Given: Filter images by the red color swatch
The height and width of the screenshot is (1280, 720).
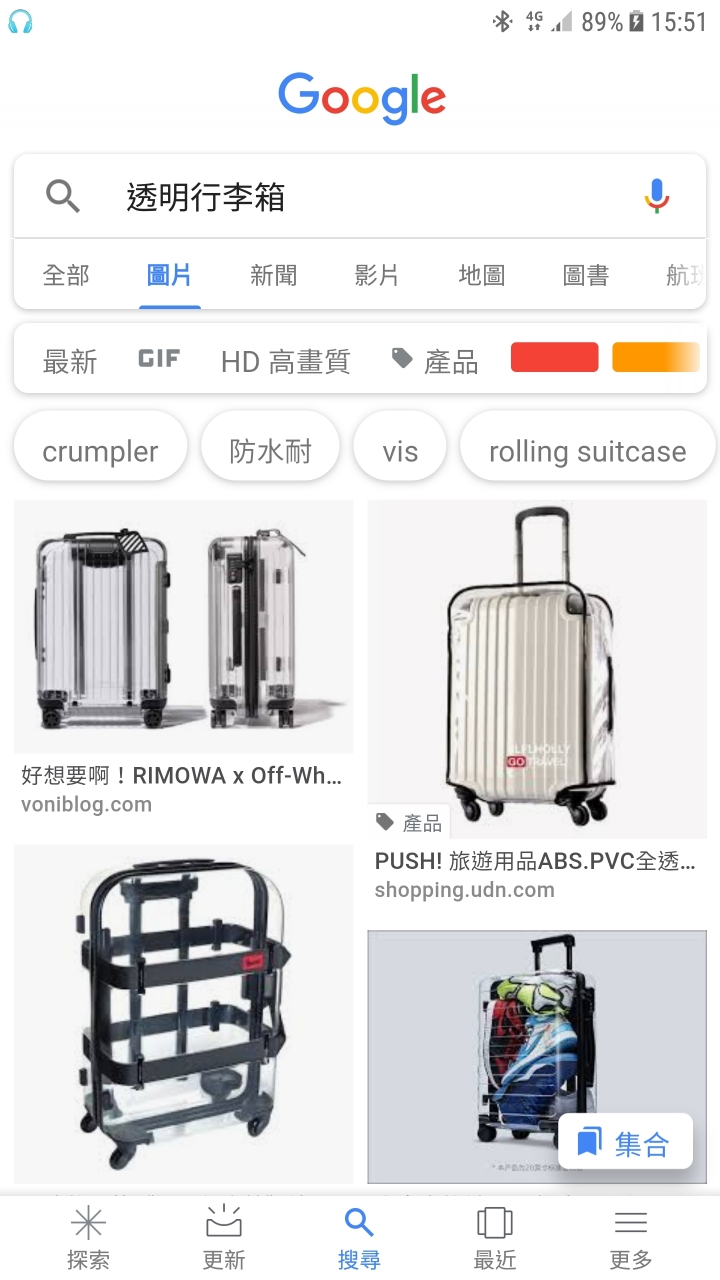Looking at the screenshot, I should (x=554, y=357).
